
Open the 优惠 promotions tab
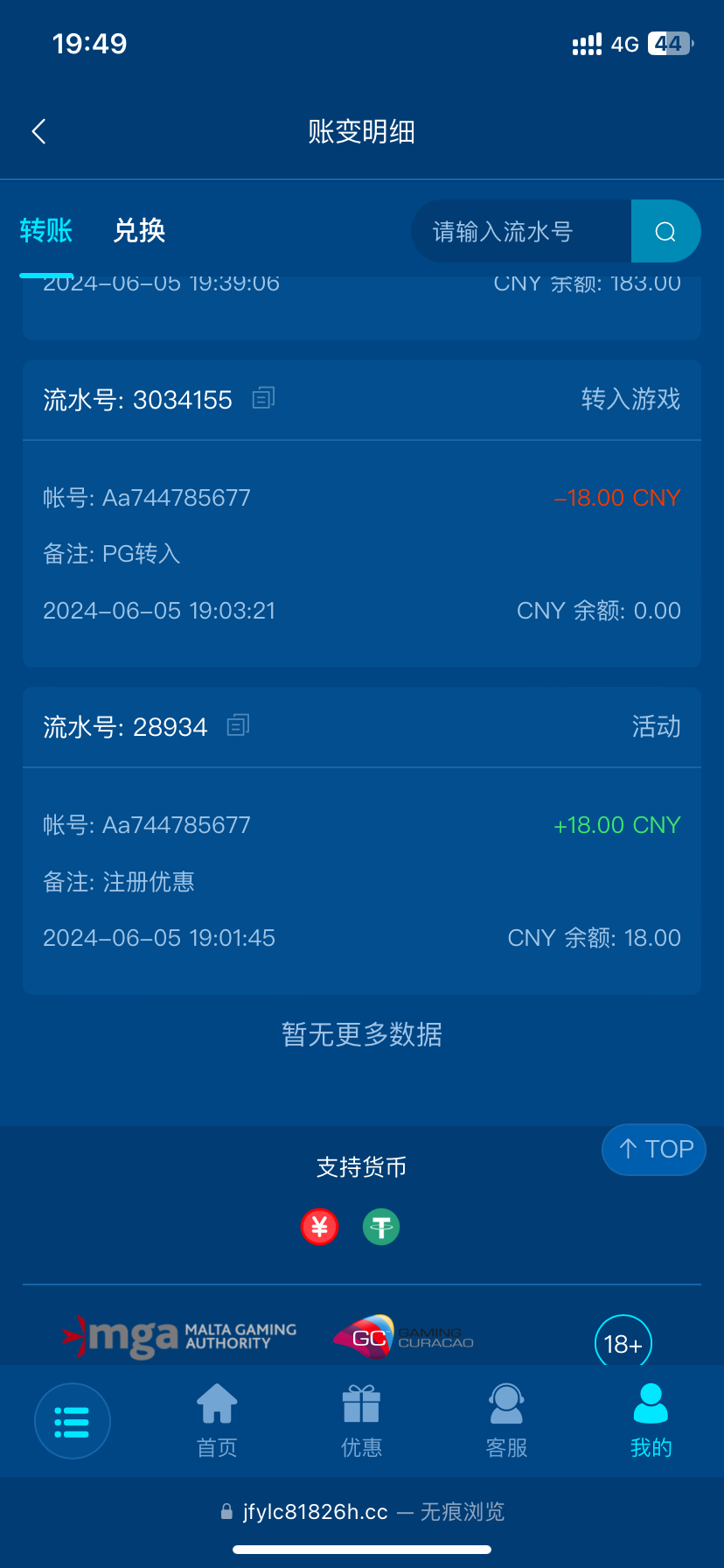(x=361, y=1421)
